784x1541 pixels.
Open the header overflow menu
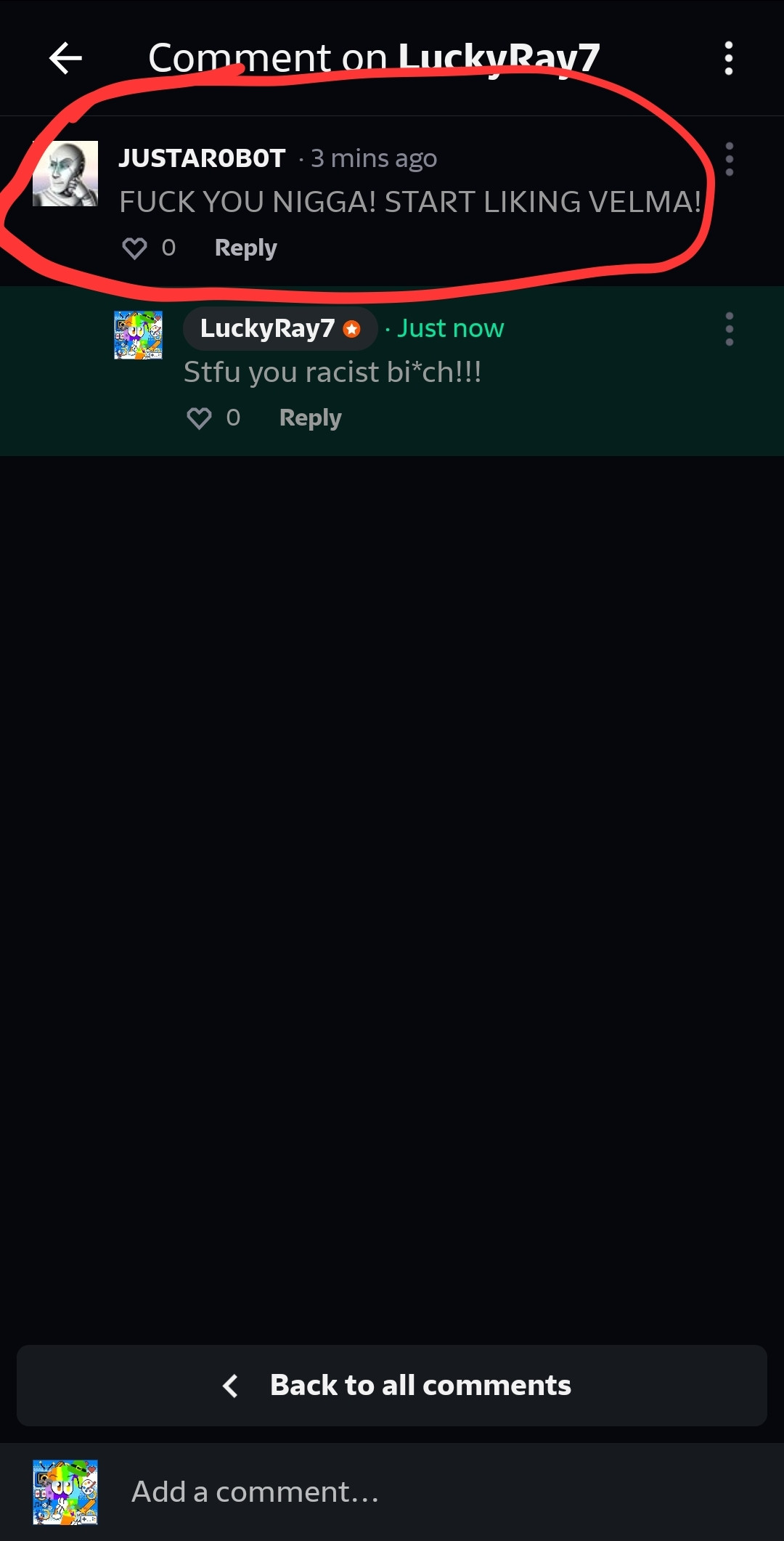click(729, 58)
